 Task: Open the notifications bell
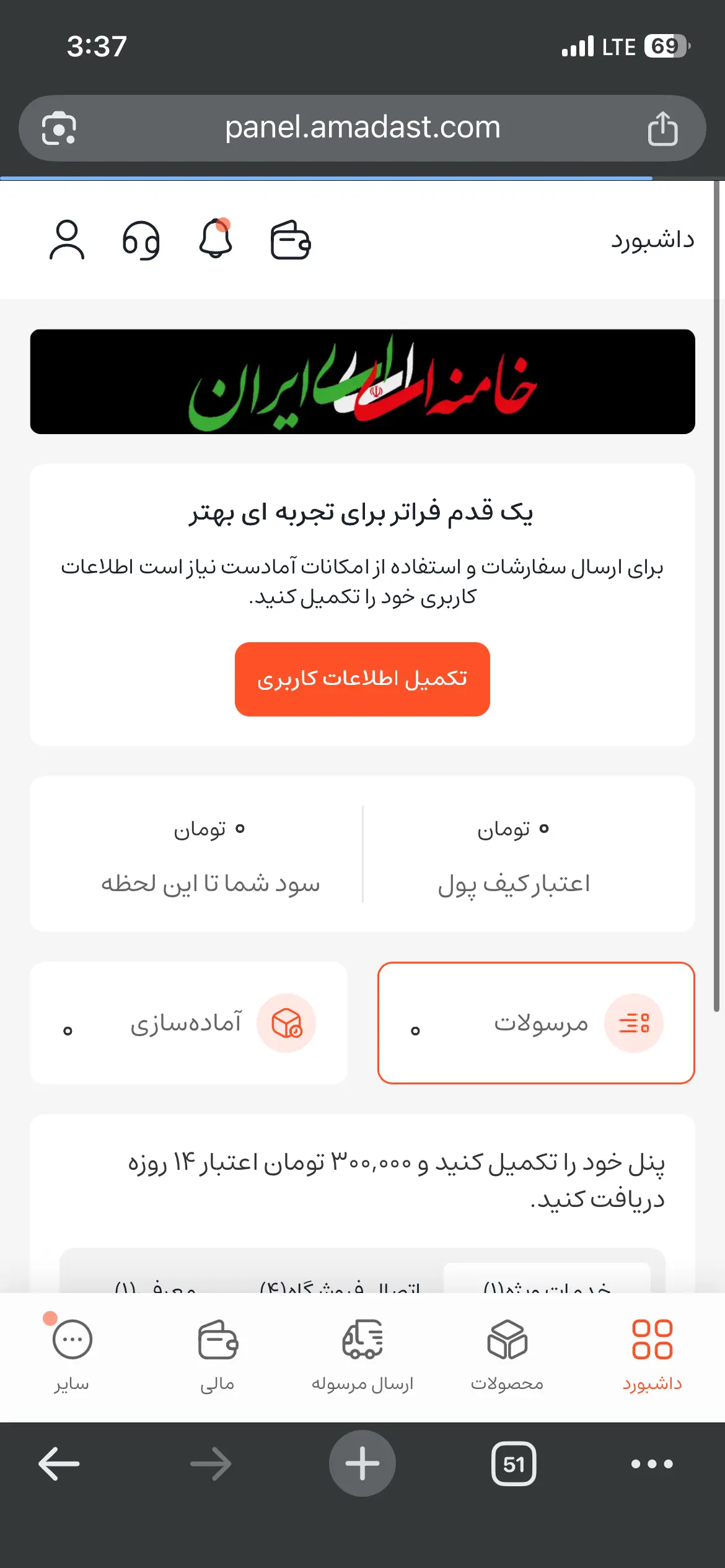[x=216, y=238]
